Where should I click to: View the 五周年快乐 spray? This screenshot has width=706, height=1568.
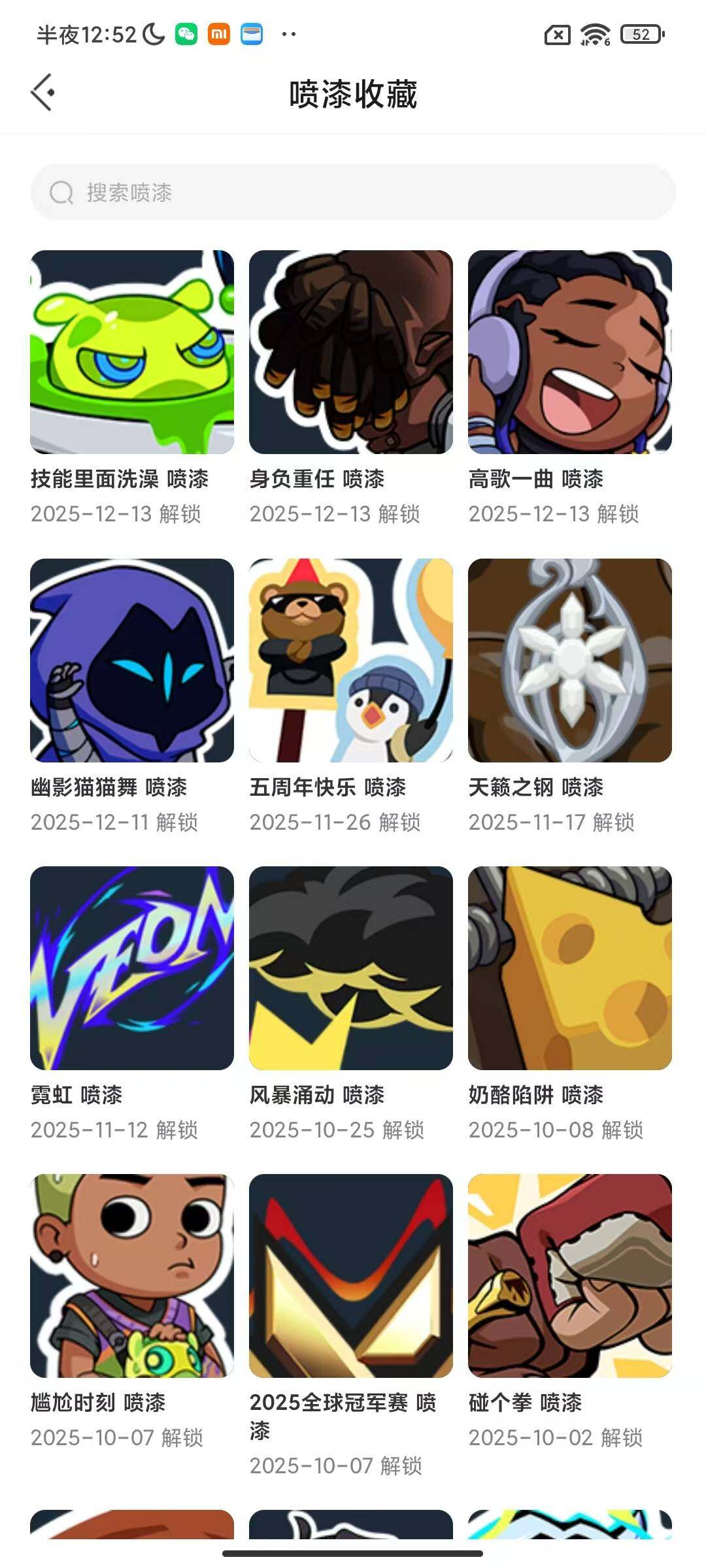tap(351, 661)
